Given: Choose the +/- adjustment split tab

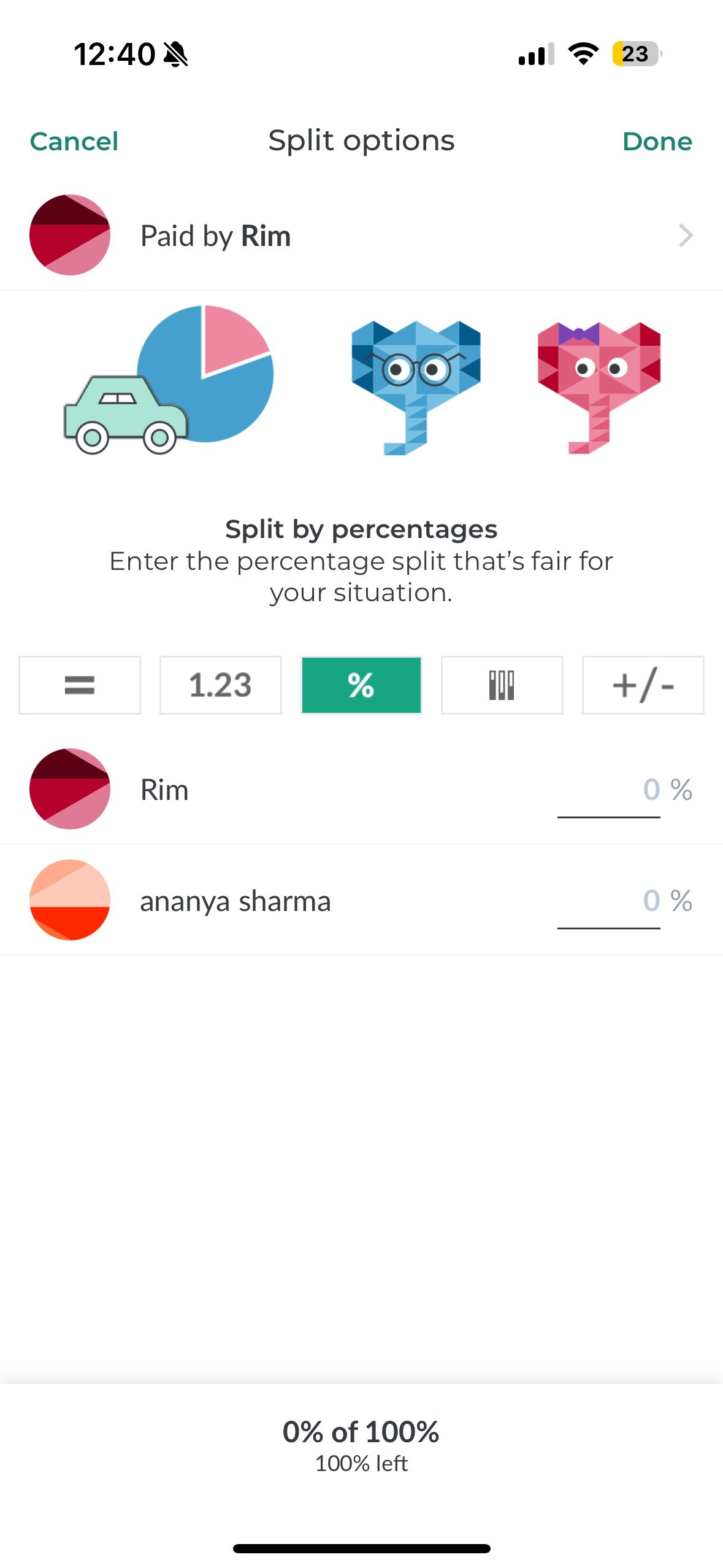Looking at the screenshot, I should coord(643,685).
